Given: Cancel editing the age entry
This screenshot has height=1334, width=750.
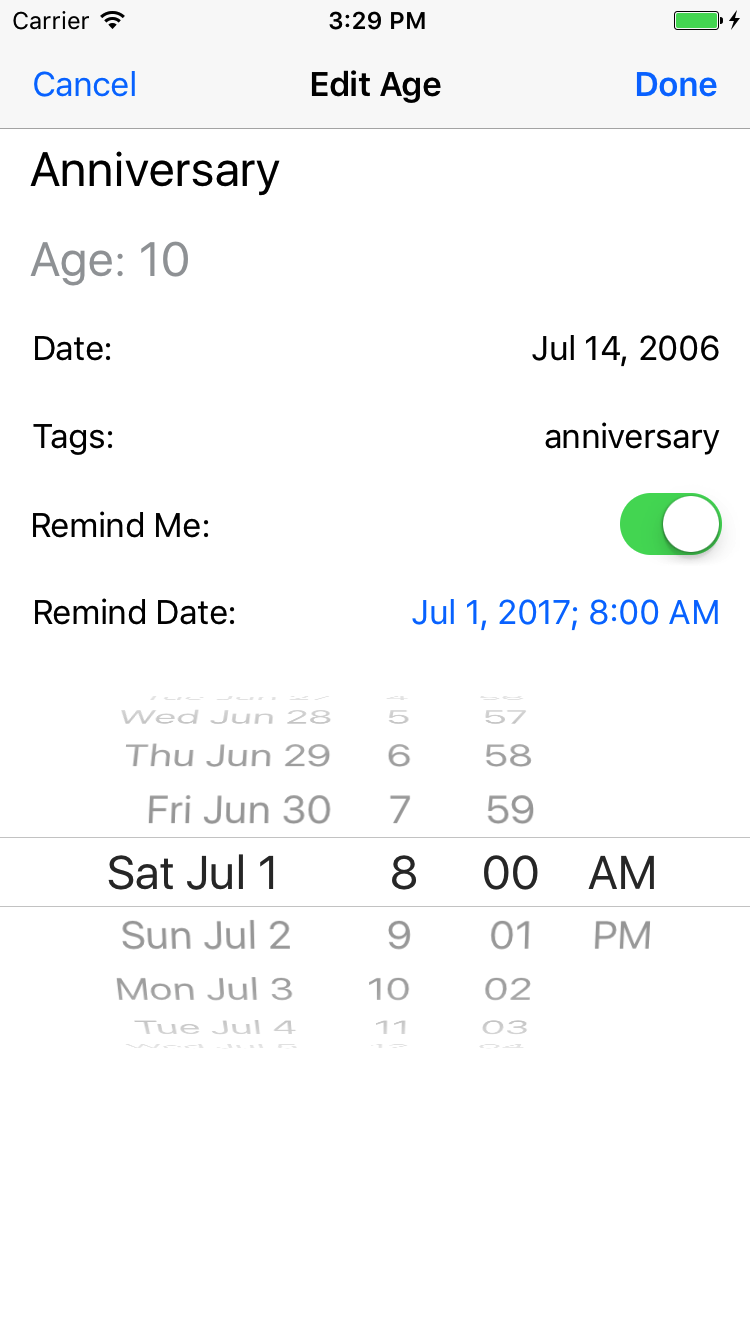Looking at the screenshot, I should [x=85, y=85].
